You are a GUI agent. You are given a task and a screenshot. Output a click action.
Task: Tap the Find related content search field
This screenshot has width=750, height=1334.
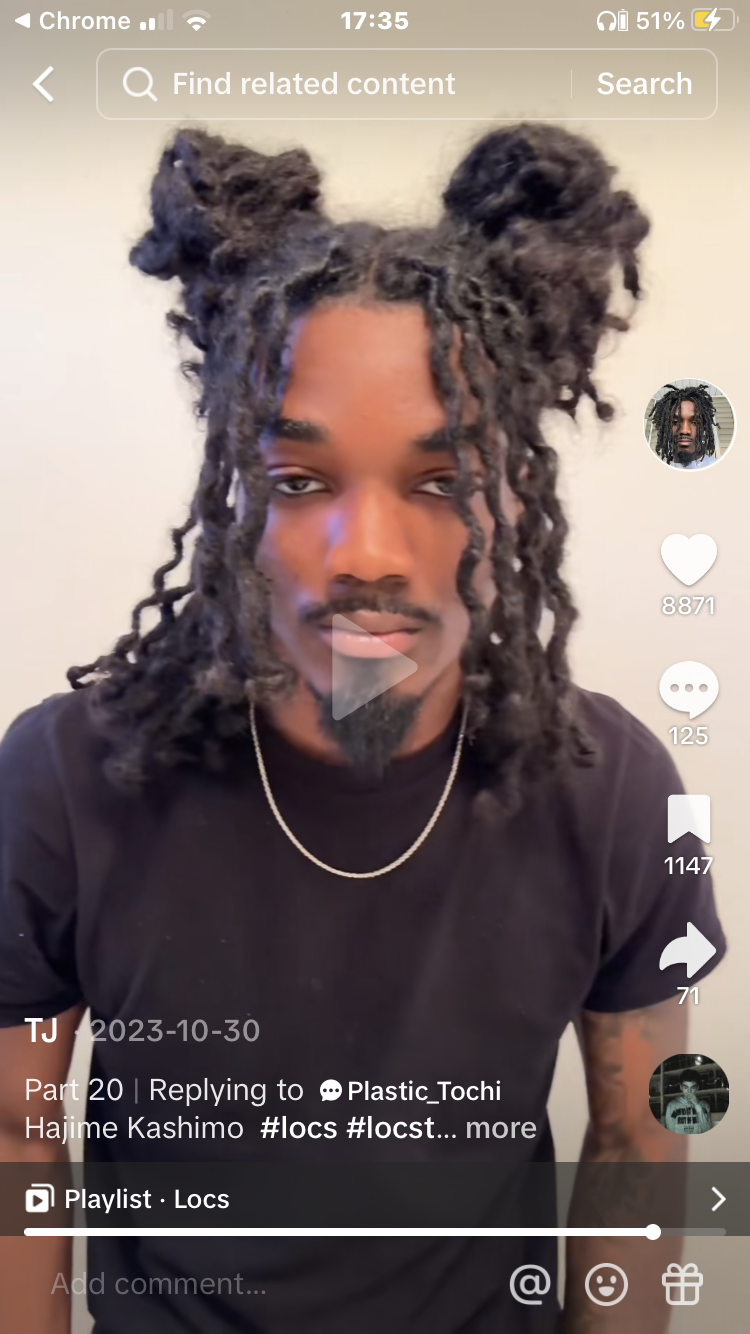coord(330,85)
